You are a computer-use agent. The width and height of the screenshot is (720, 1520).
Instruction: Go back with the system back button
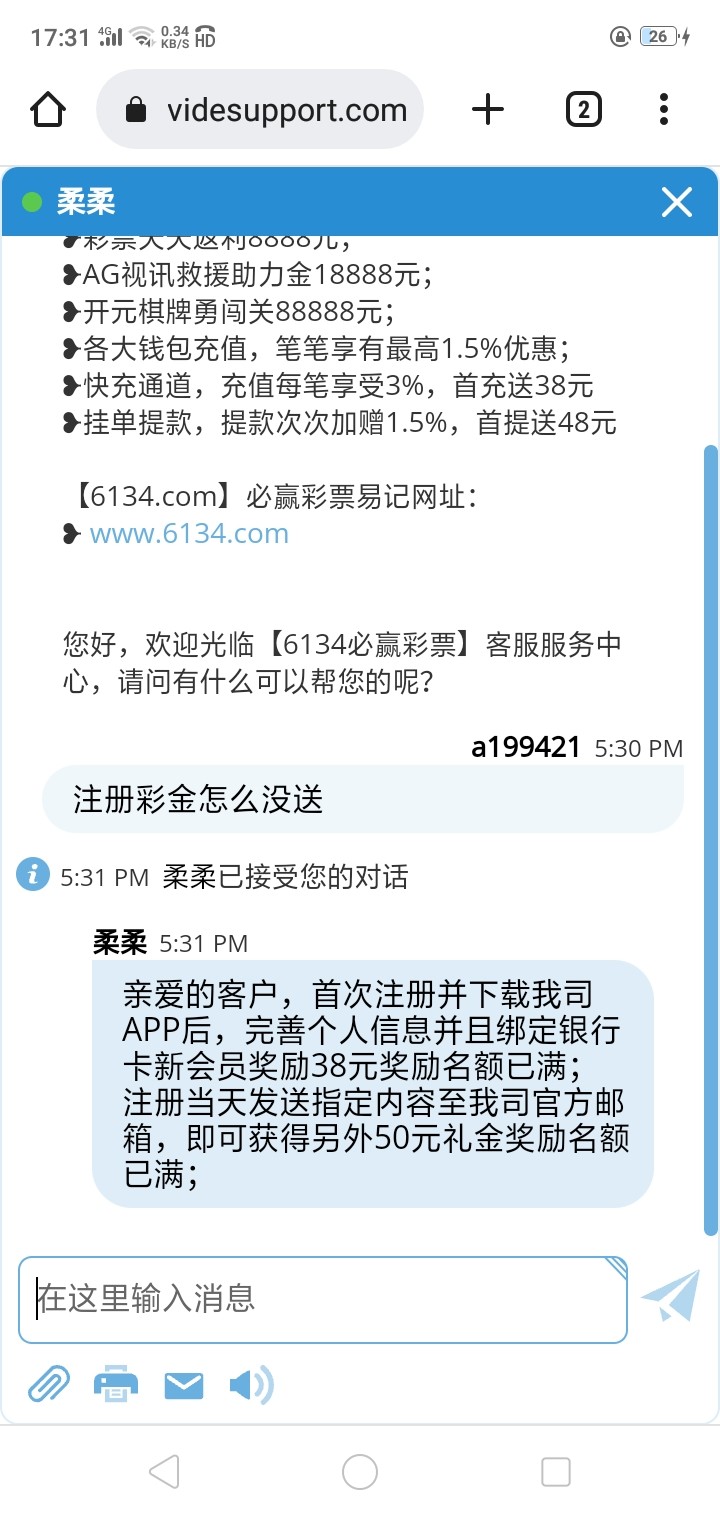click(x=164, y=1471)
